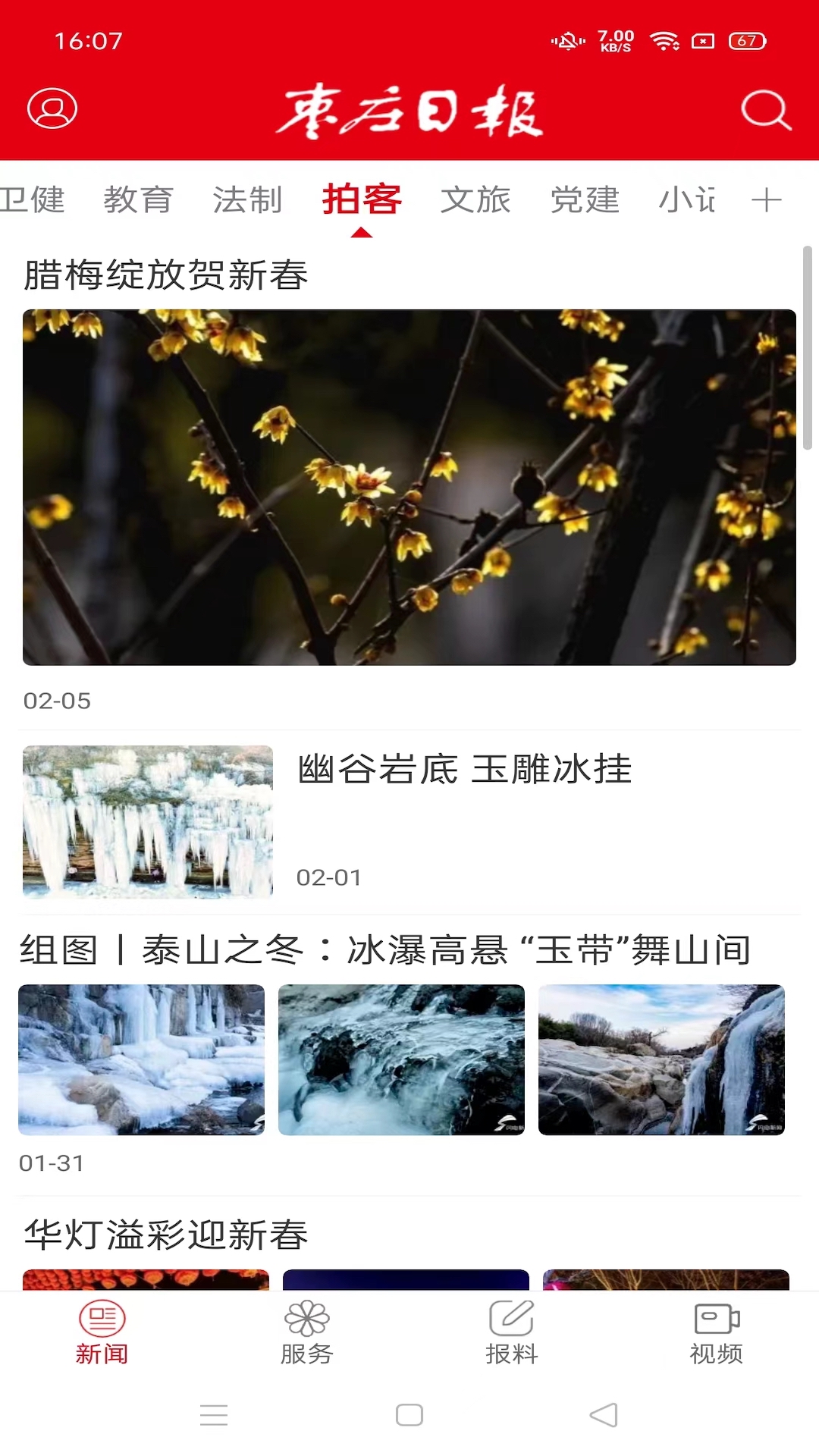This screenshot has width=819, height=1456.
Task: Select the 教育 channel tab
Action: click(x=139, y=199)
